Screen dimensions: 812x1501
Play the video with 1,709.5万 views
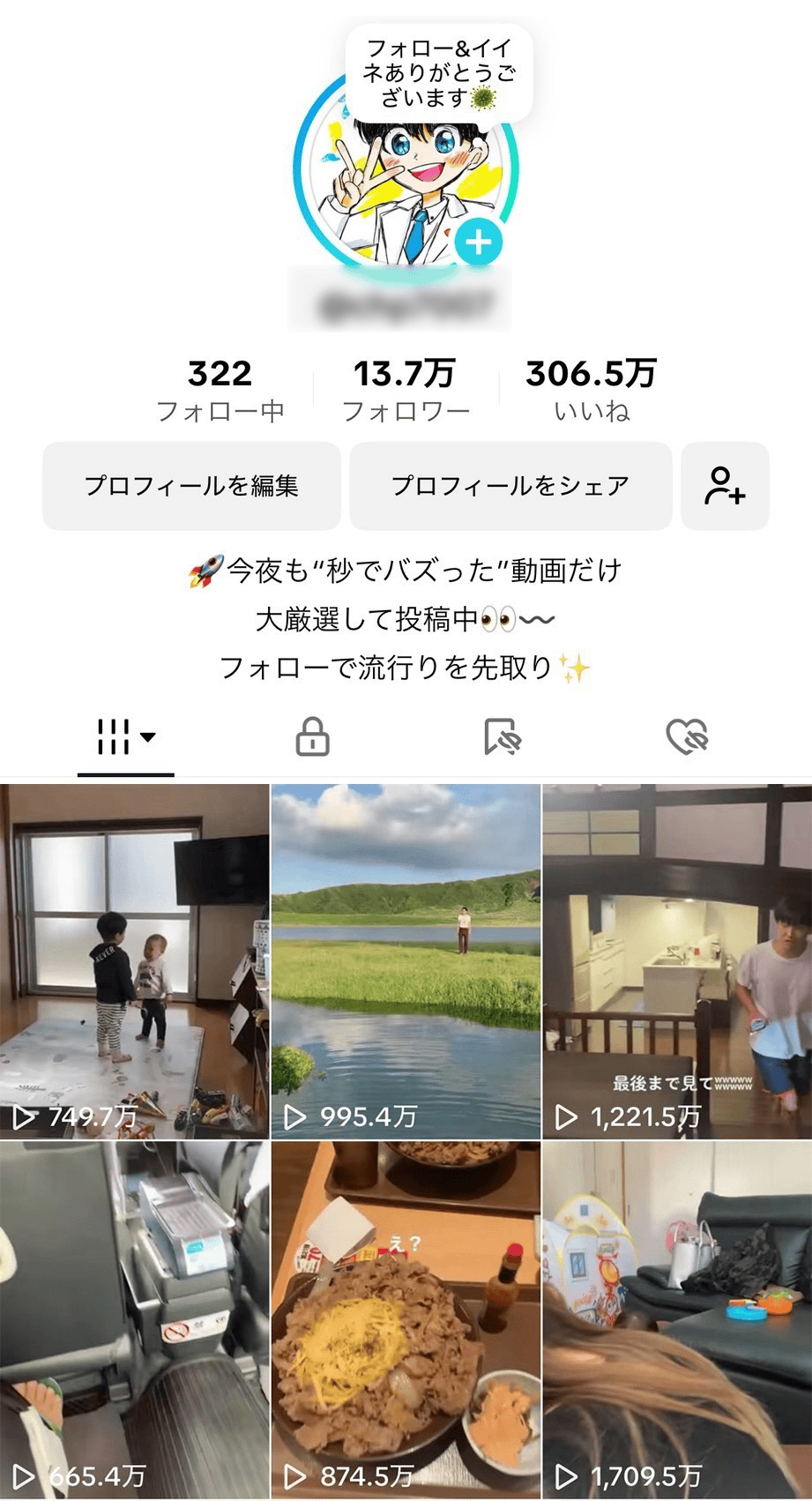677,1319
